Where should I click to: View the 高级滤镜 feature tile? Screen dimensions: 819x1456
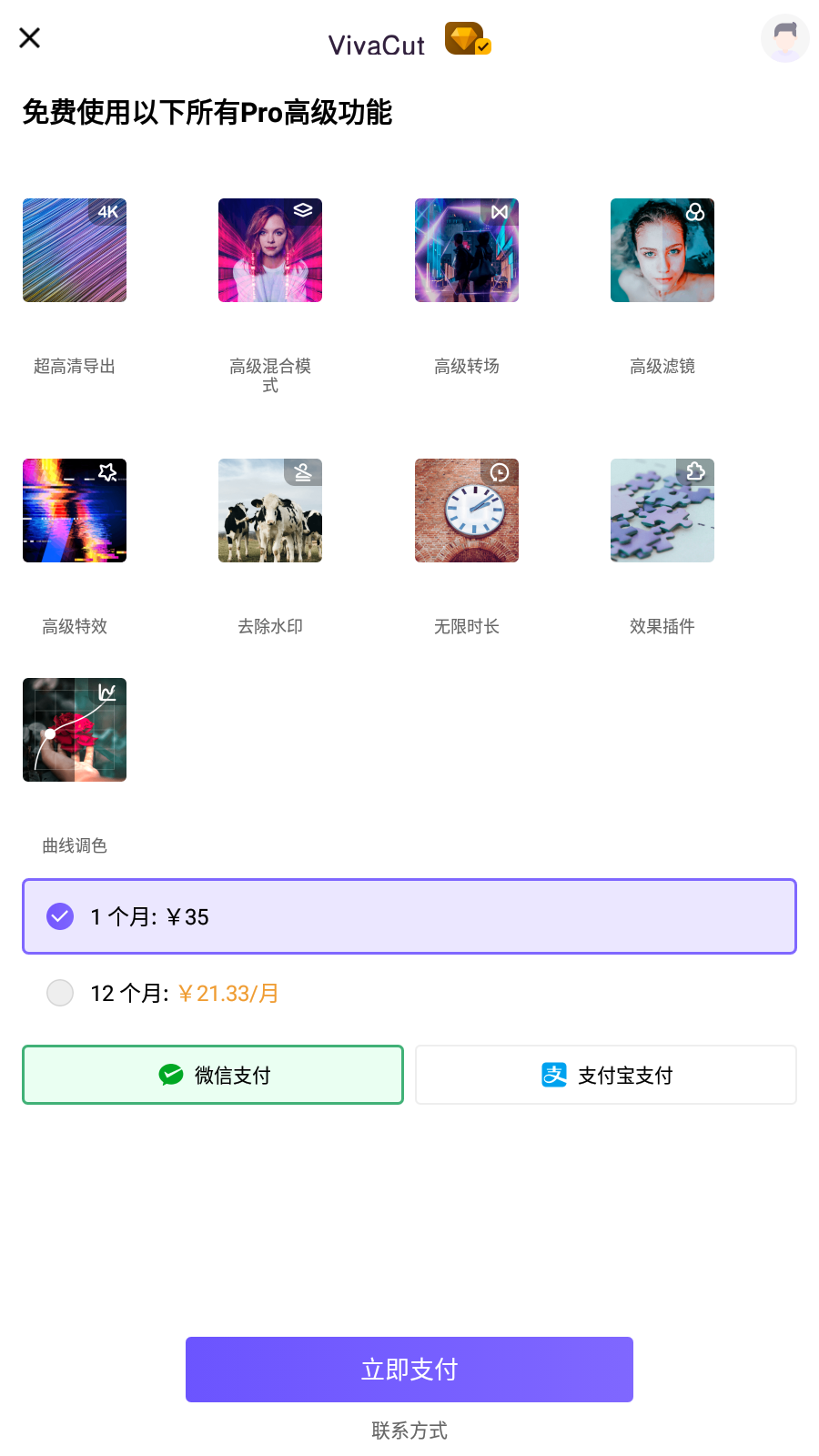click(662, 250)
